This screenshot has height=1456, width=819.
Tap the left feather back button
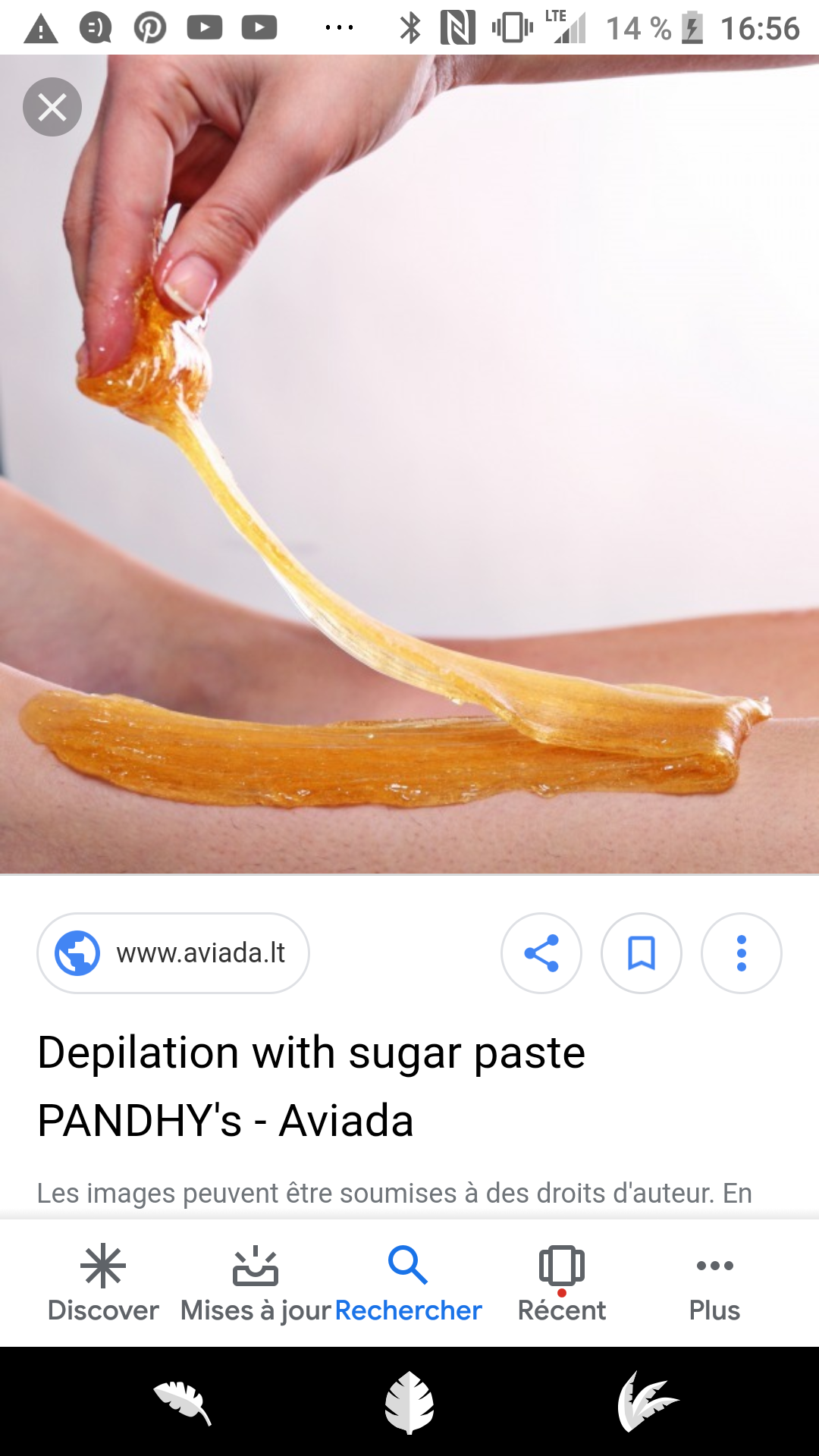[182, 1402]
